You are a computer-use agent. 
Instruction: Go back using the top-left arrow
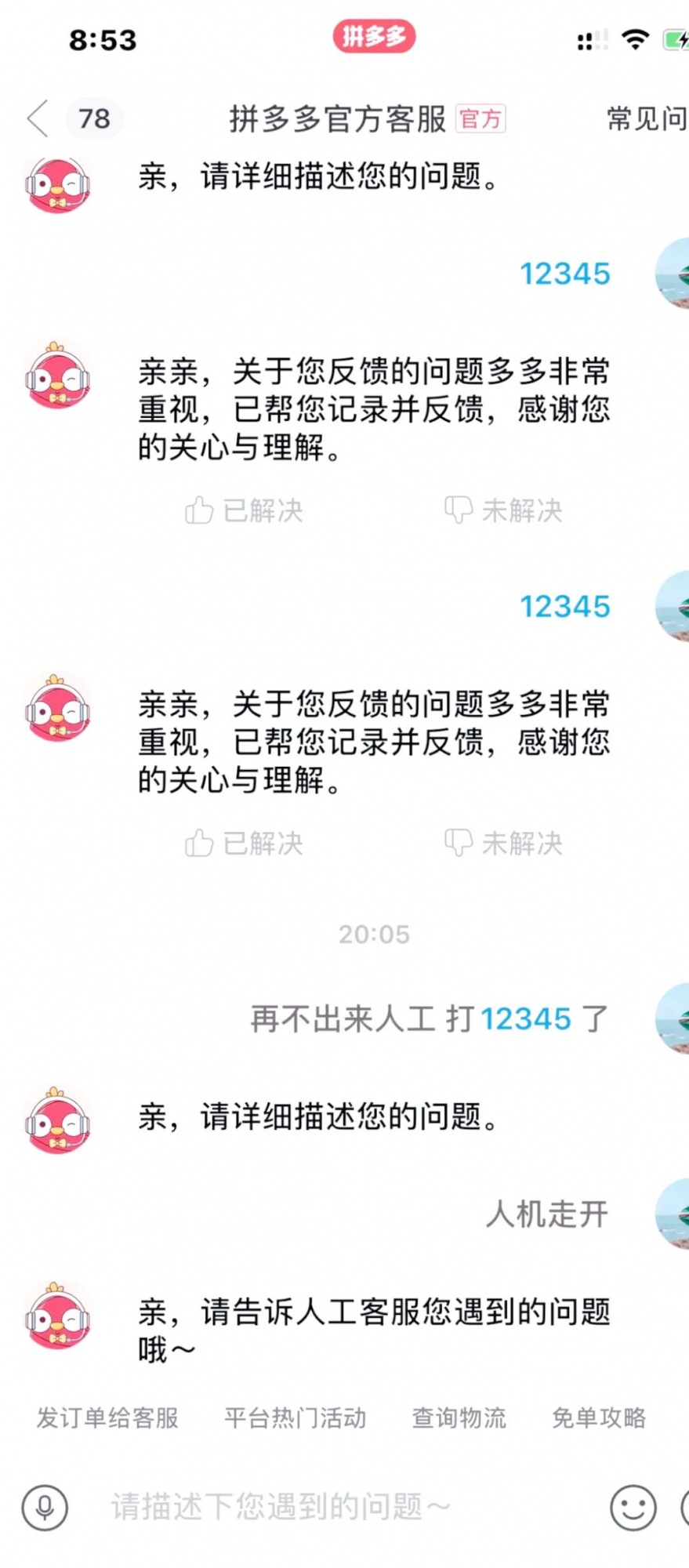click(x=38, y=119)
